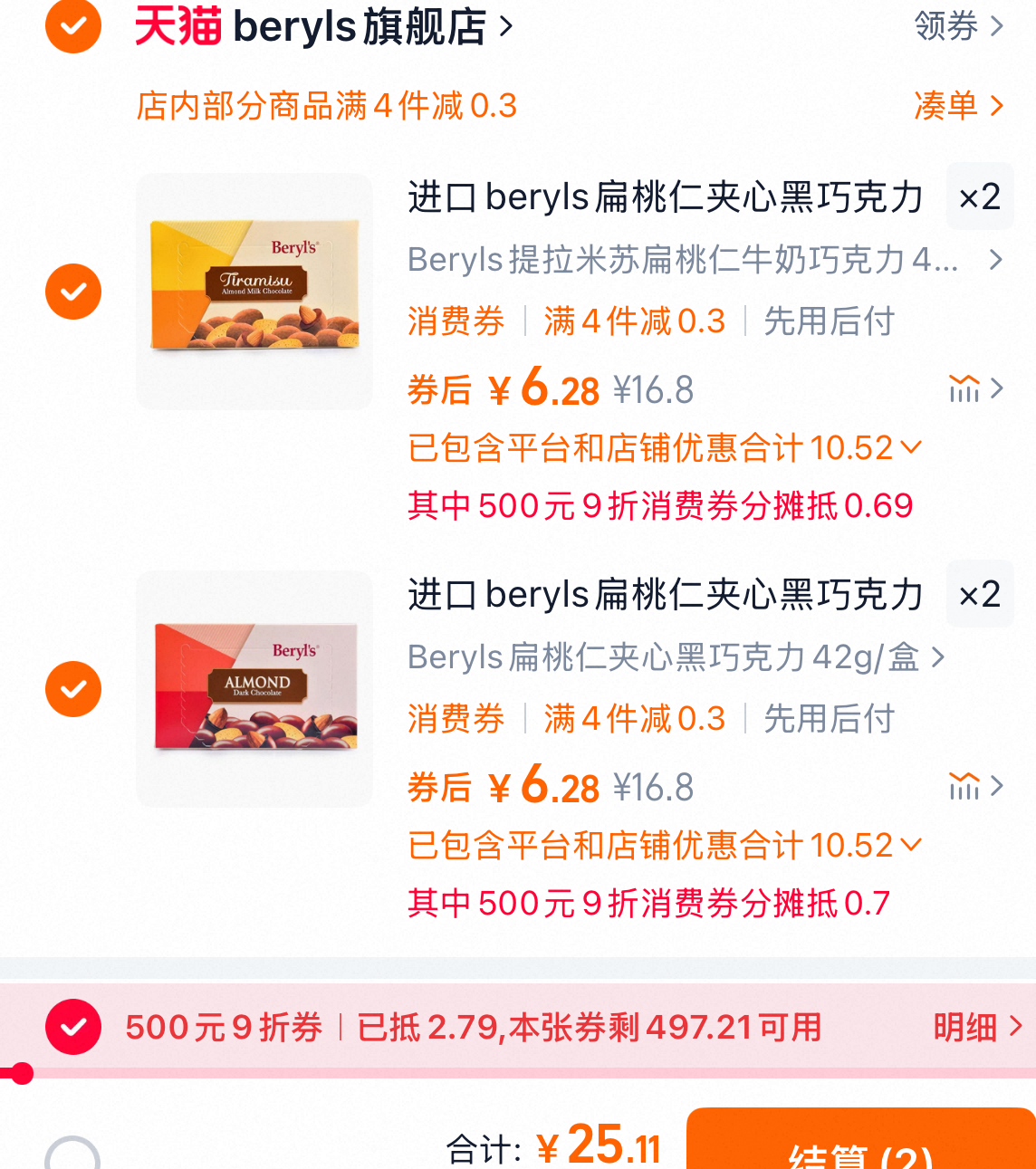Tap the 结算 checkout button

coord(863,1151)
